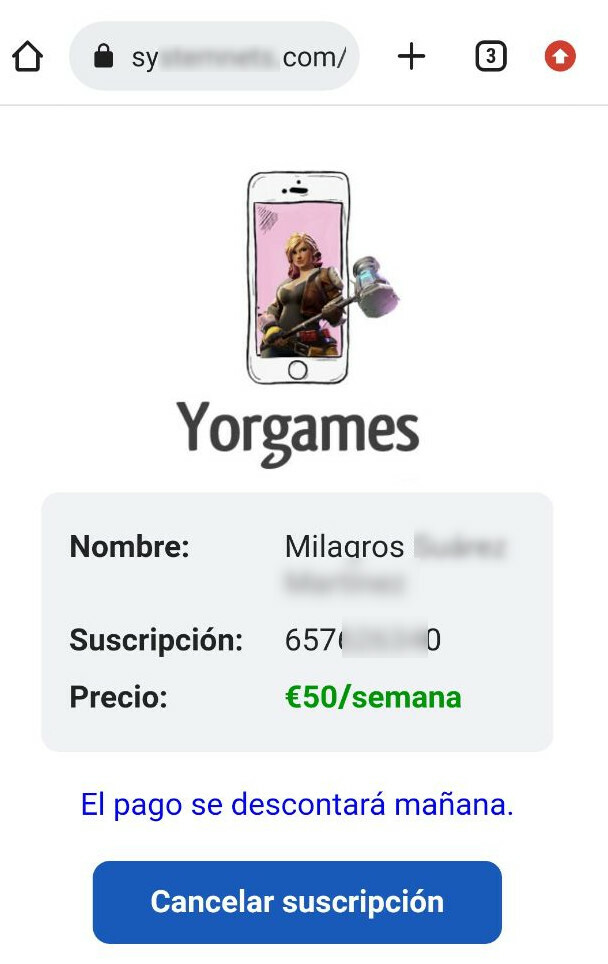The width and height of the screenshot is (608, 964).
Task: Go to the browser home page
Action: point(28,57)
